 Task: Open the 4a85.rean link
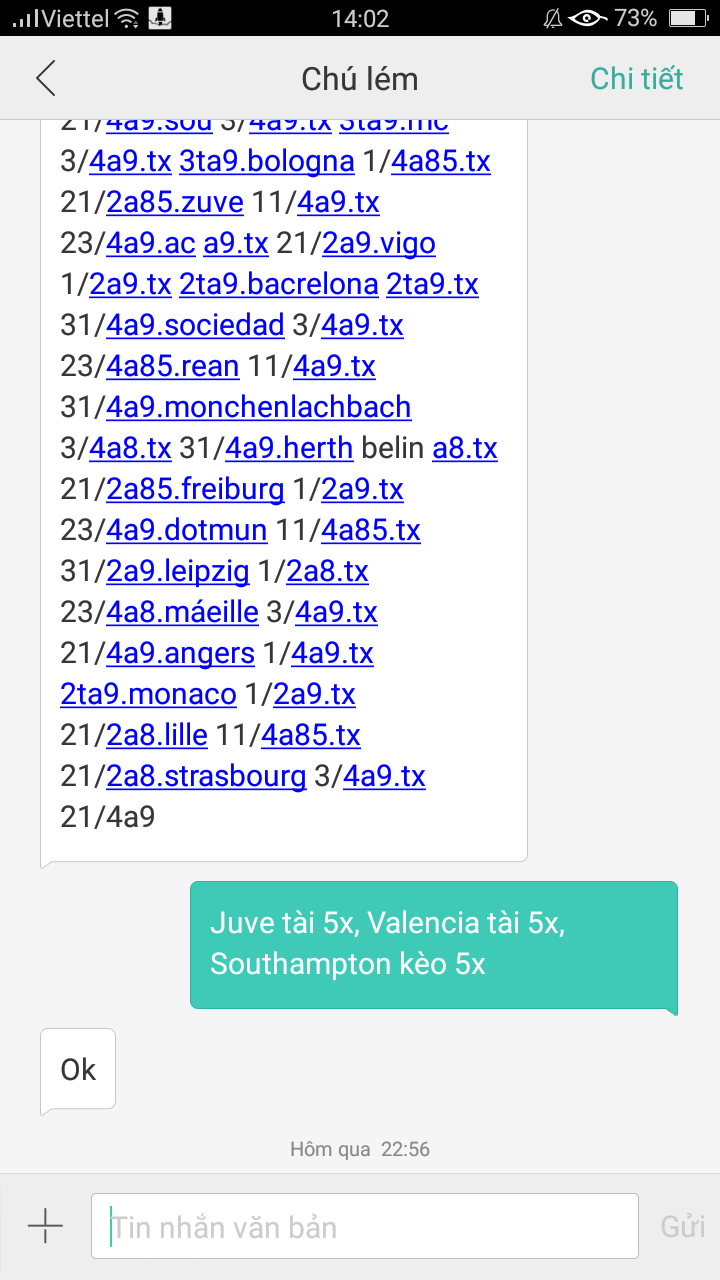click(172, 366)
